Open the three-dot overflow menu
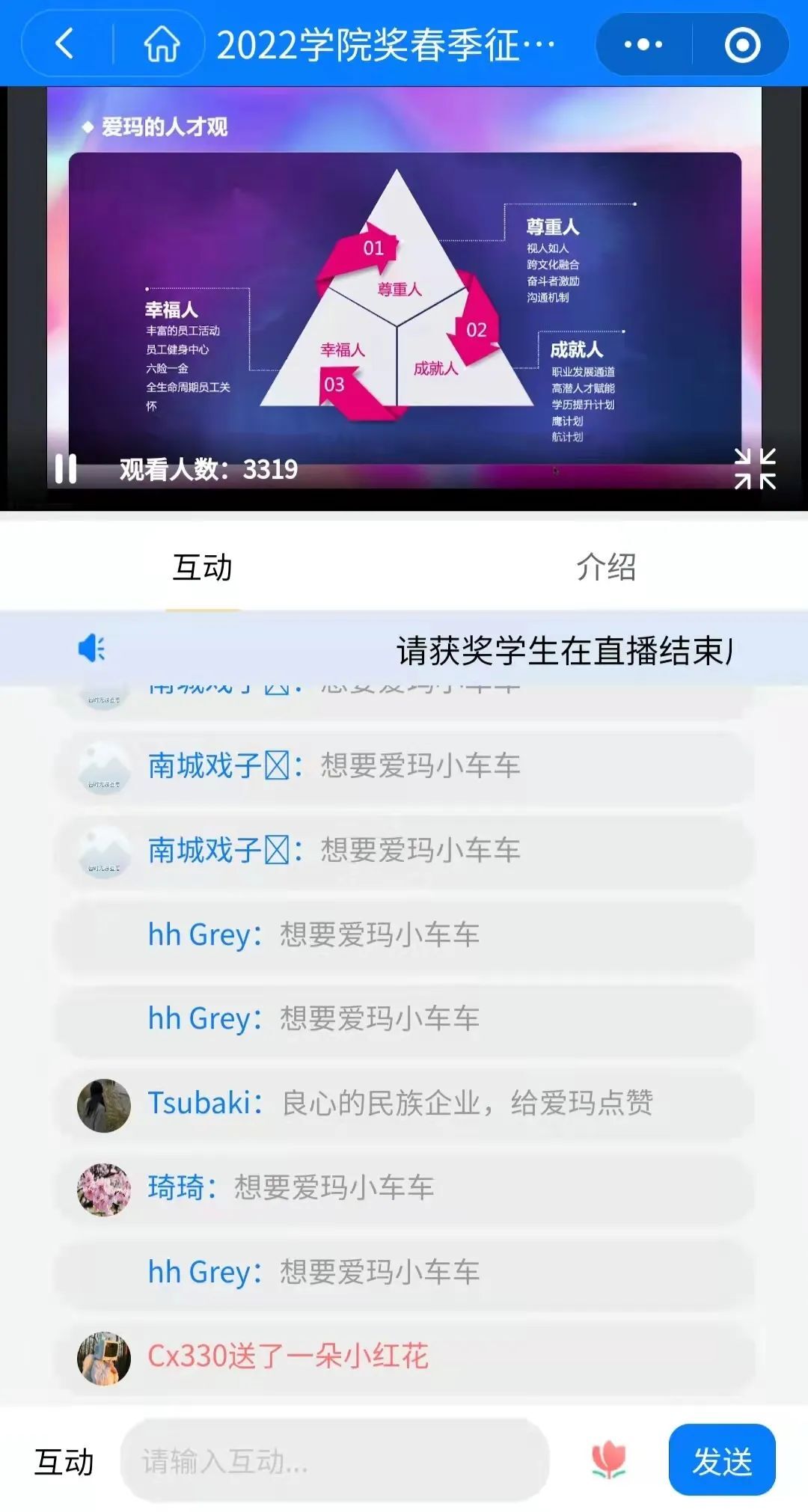Screen dimensions: 808x1512 (x=643, y=45)
